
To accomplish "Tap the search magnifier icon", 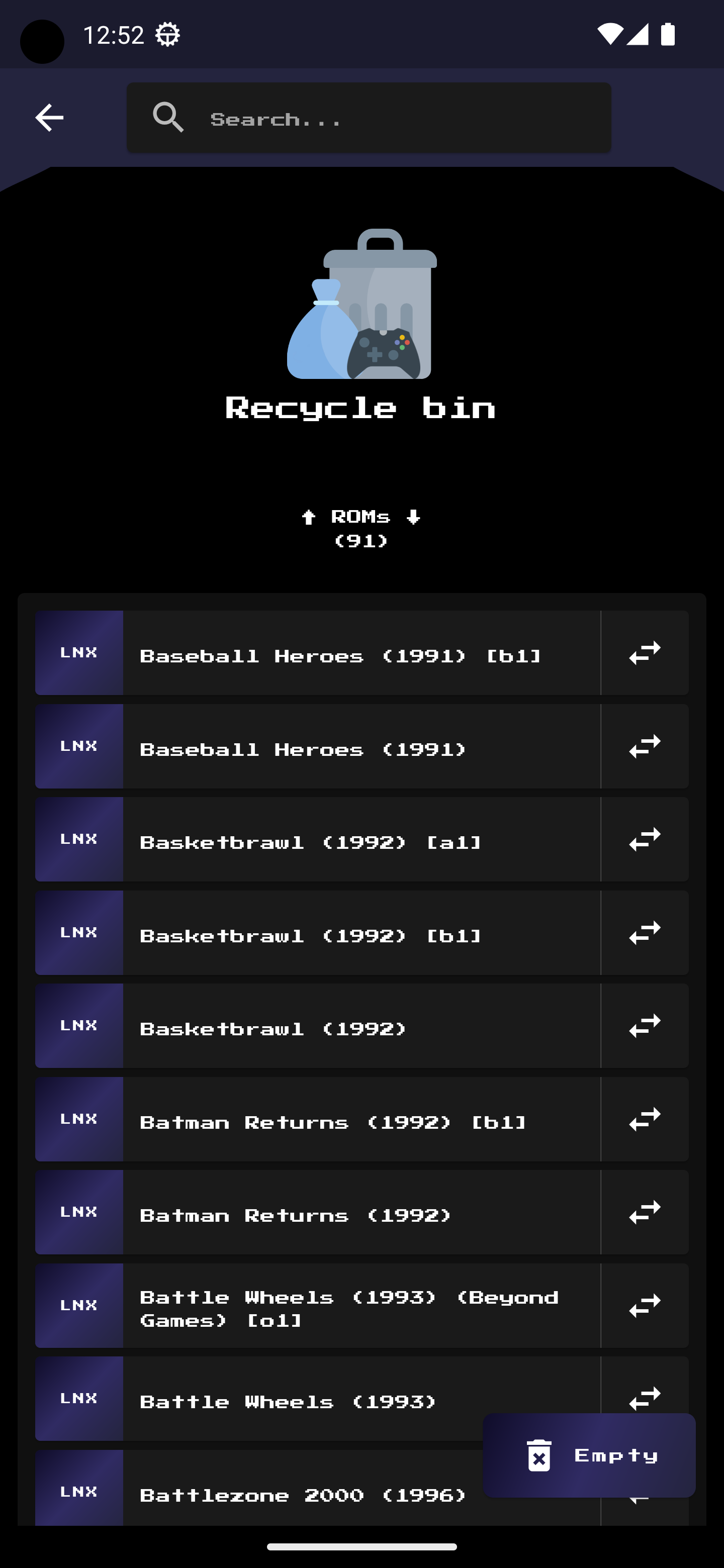I will pos(168,117).
